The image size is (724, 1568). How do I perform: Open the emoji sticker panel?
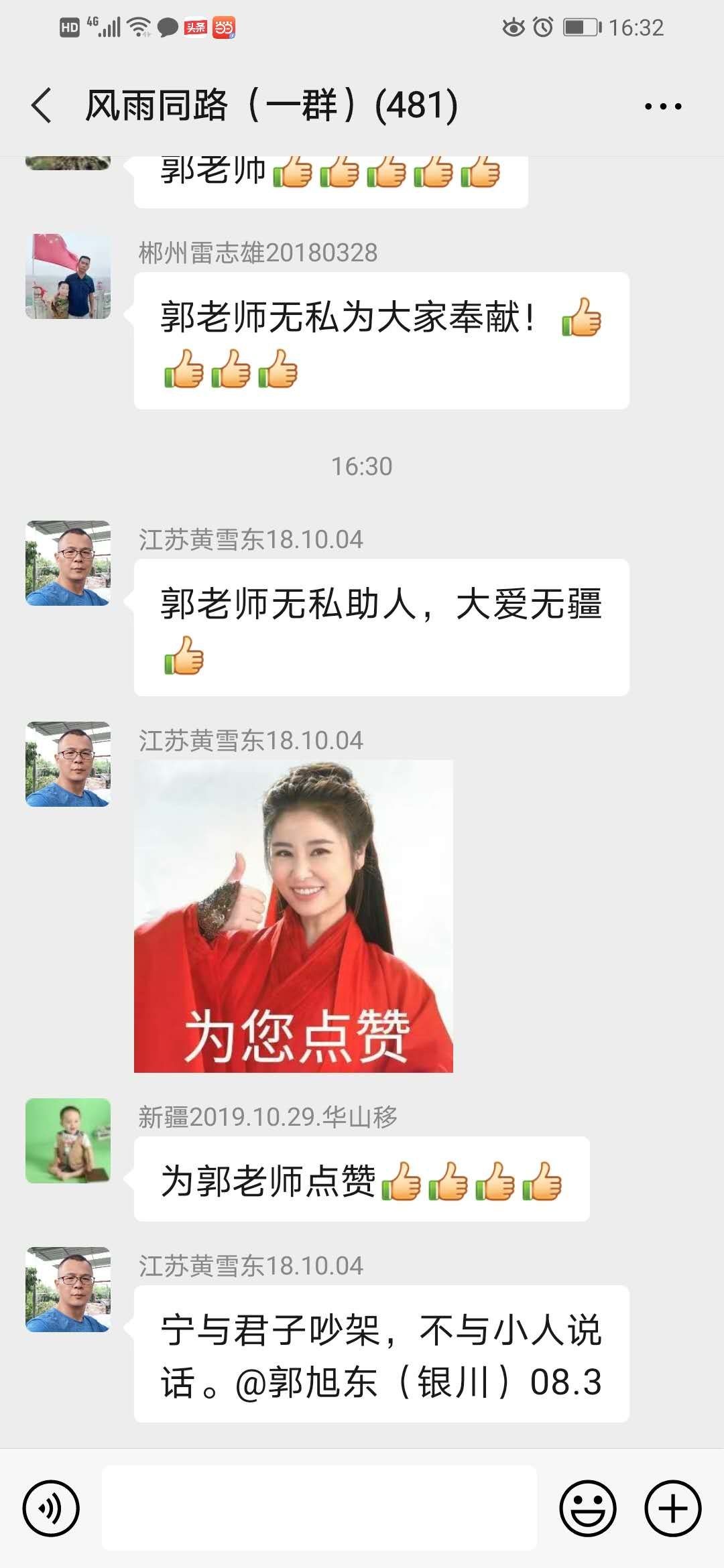(587, 1508)
